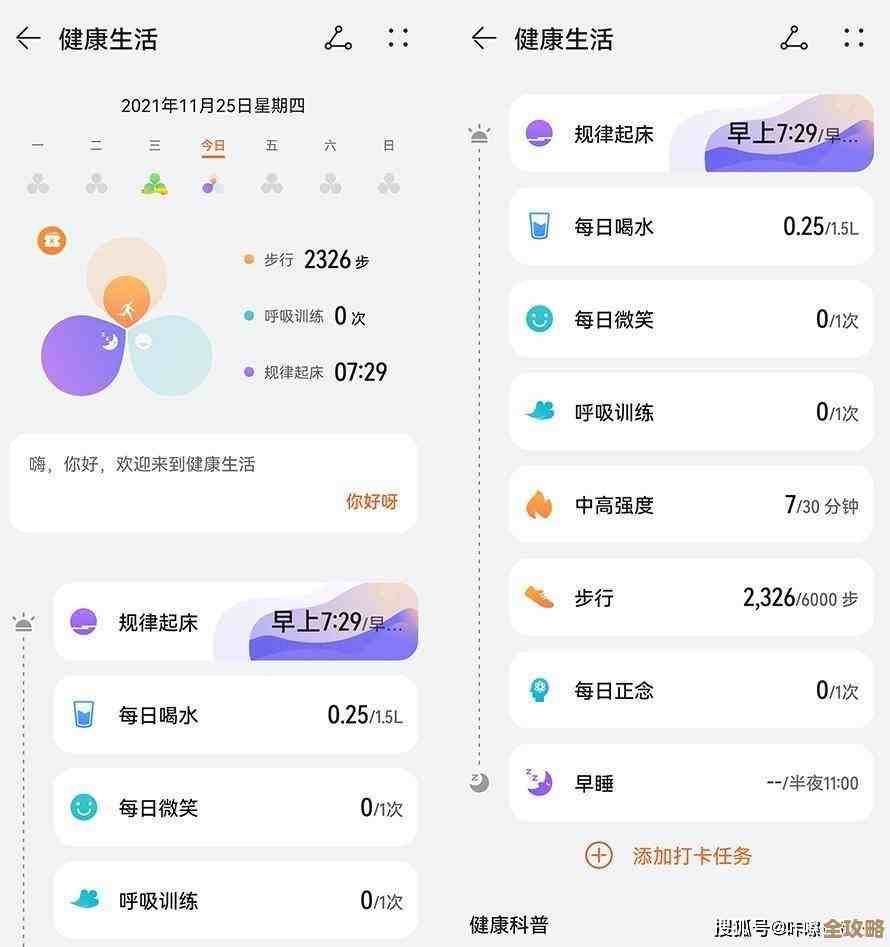Click the mindfulness head icon for 每日正念
The height and width of the screenshot is (947, 890).
coord(538,690)
